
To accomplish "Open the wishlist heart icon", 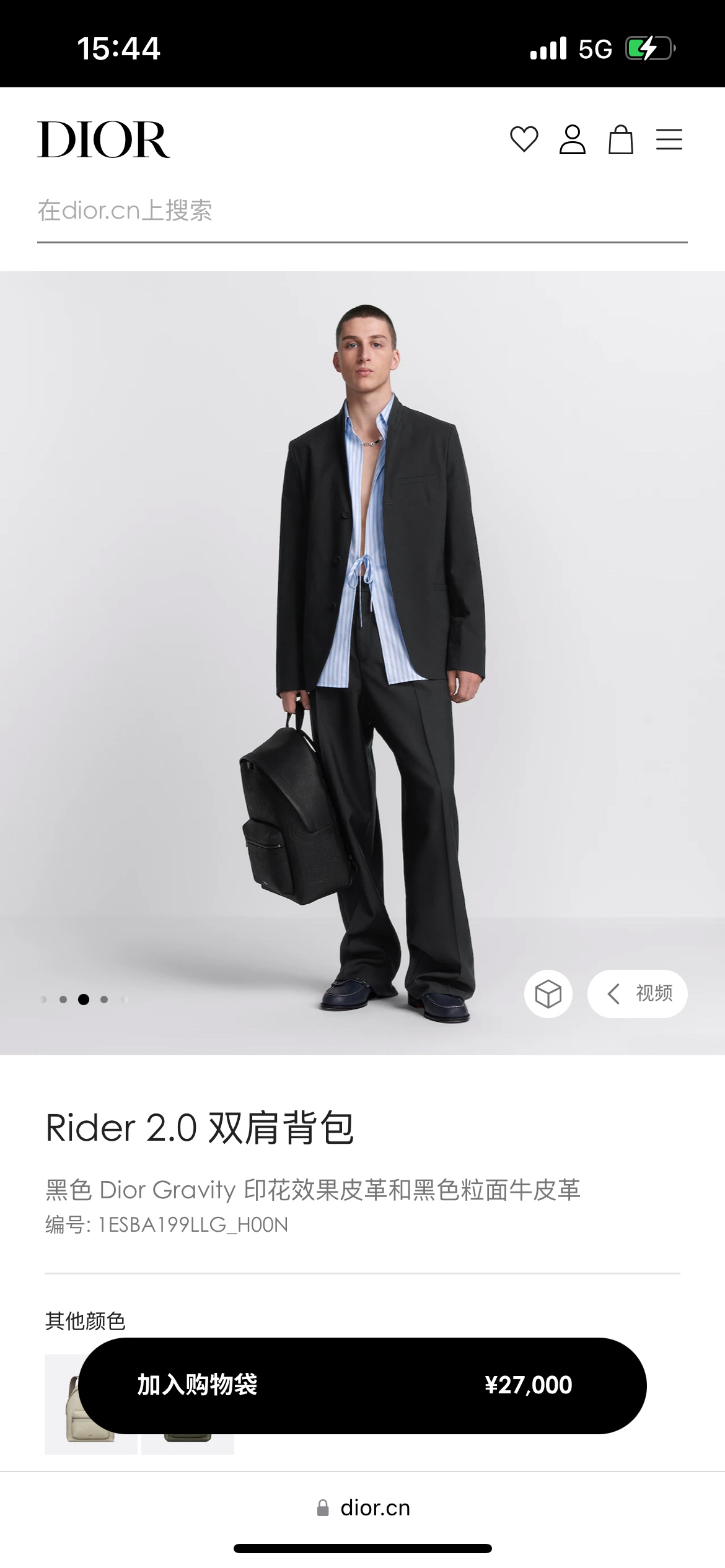I will 524,139.
